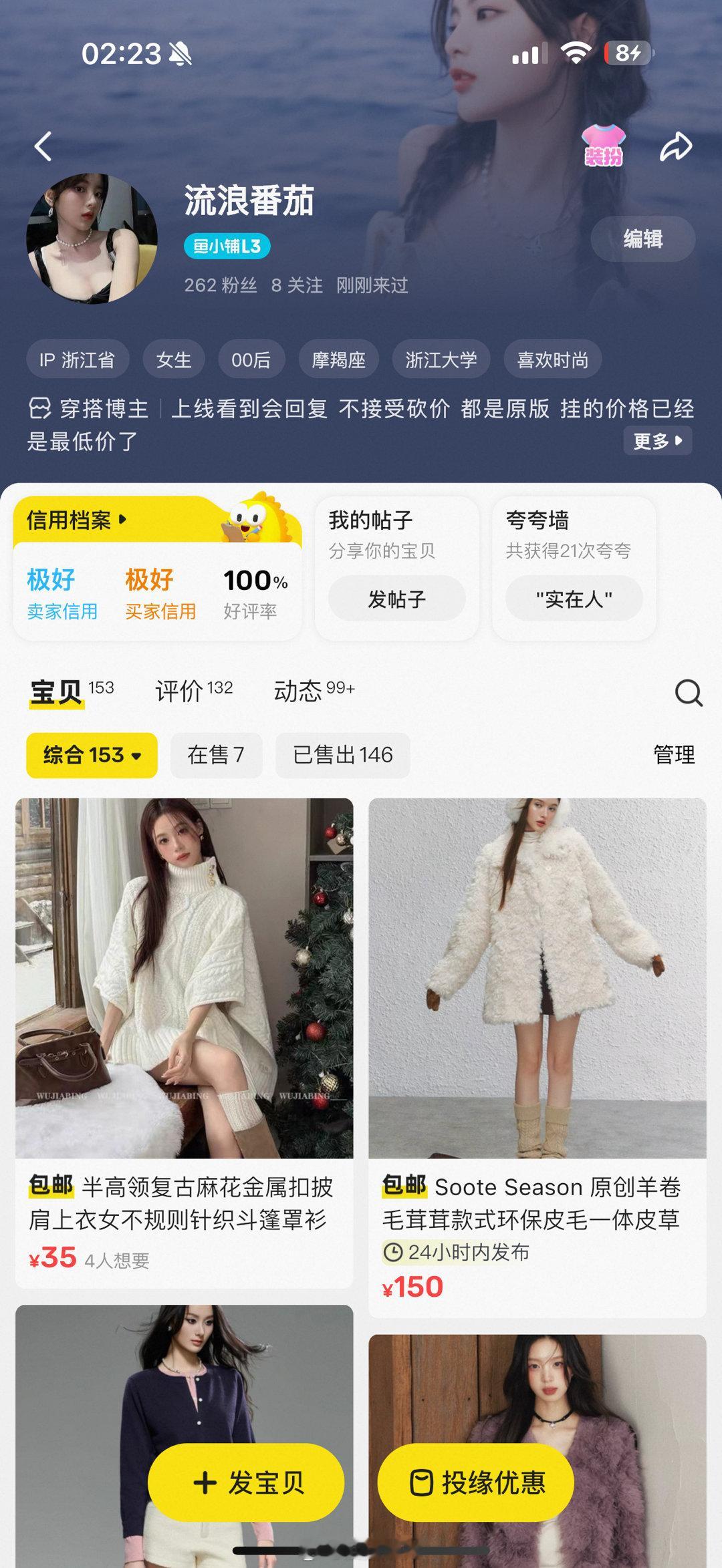Tap the back arrow to go back
Screen dimensions: 722x1568
[x=44, y=146]
